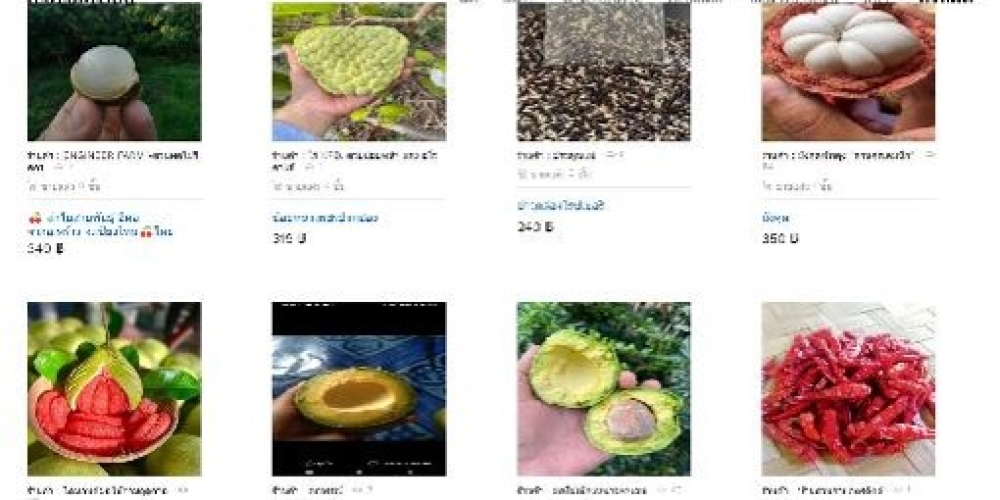Open the red-fleshed pomelo product card

(x=114, y=388)
